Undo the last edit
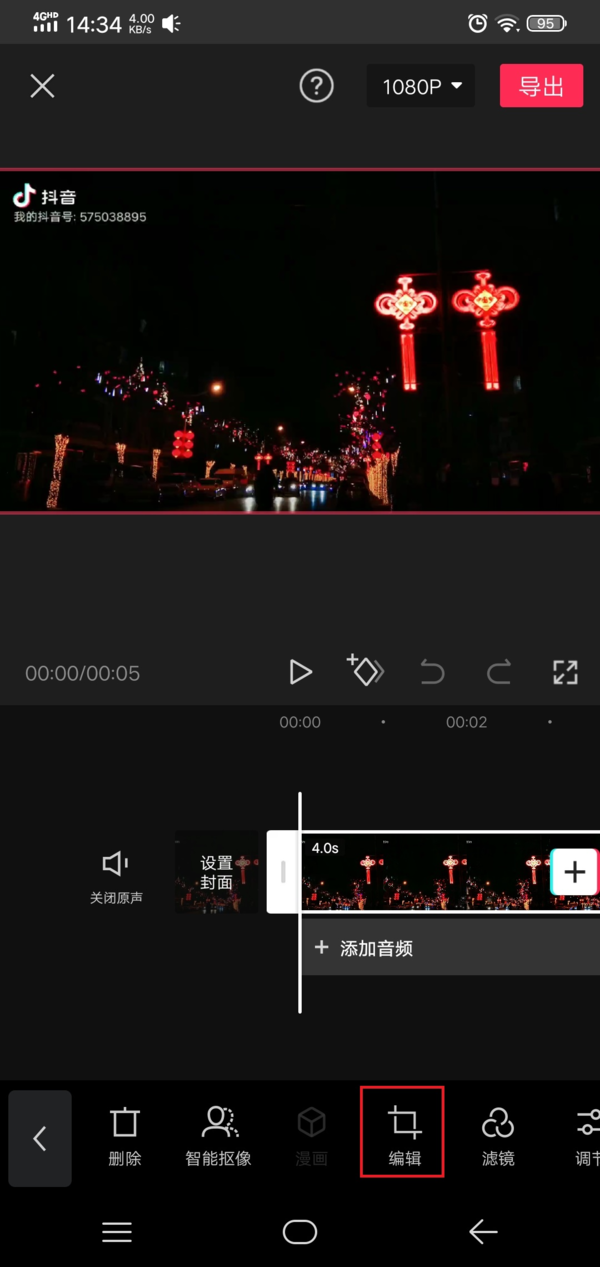 [432, 672]
